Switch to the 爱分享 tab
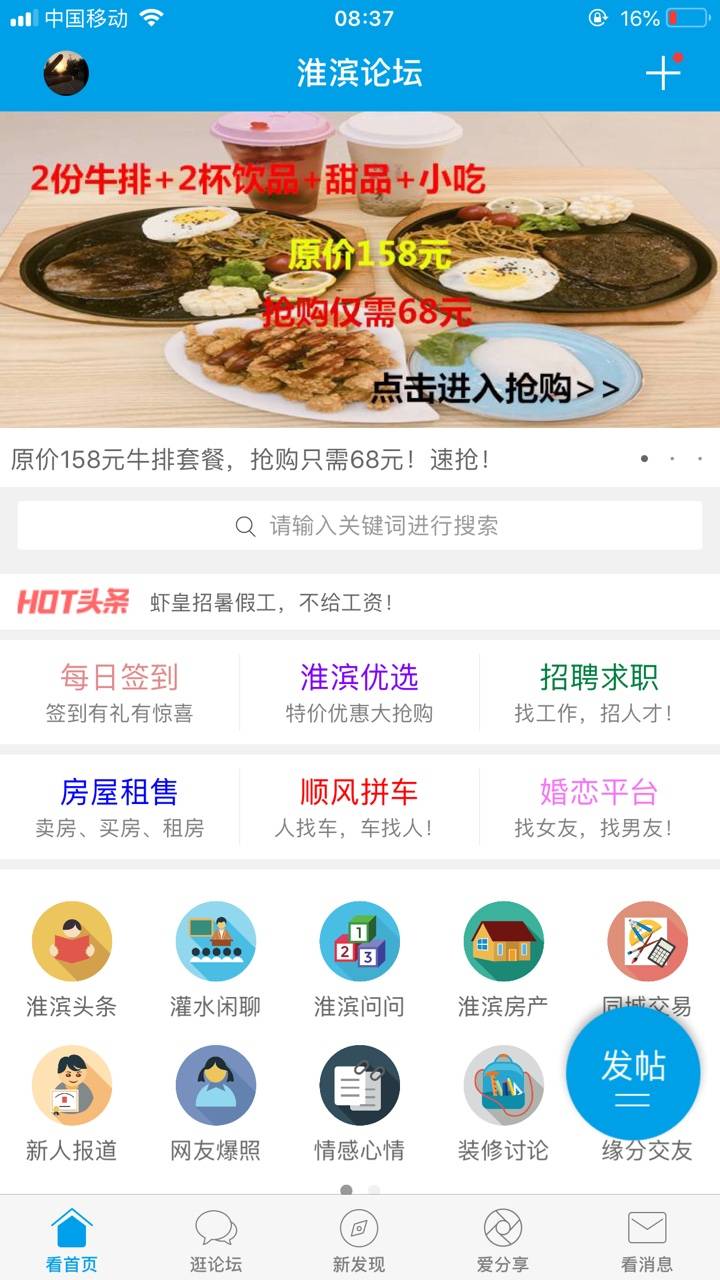The width and height of the screenshot is (720, 1280). coord(503,1240)
